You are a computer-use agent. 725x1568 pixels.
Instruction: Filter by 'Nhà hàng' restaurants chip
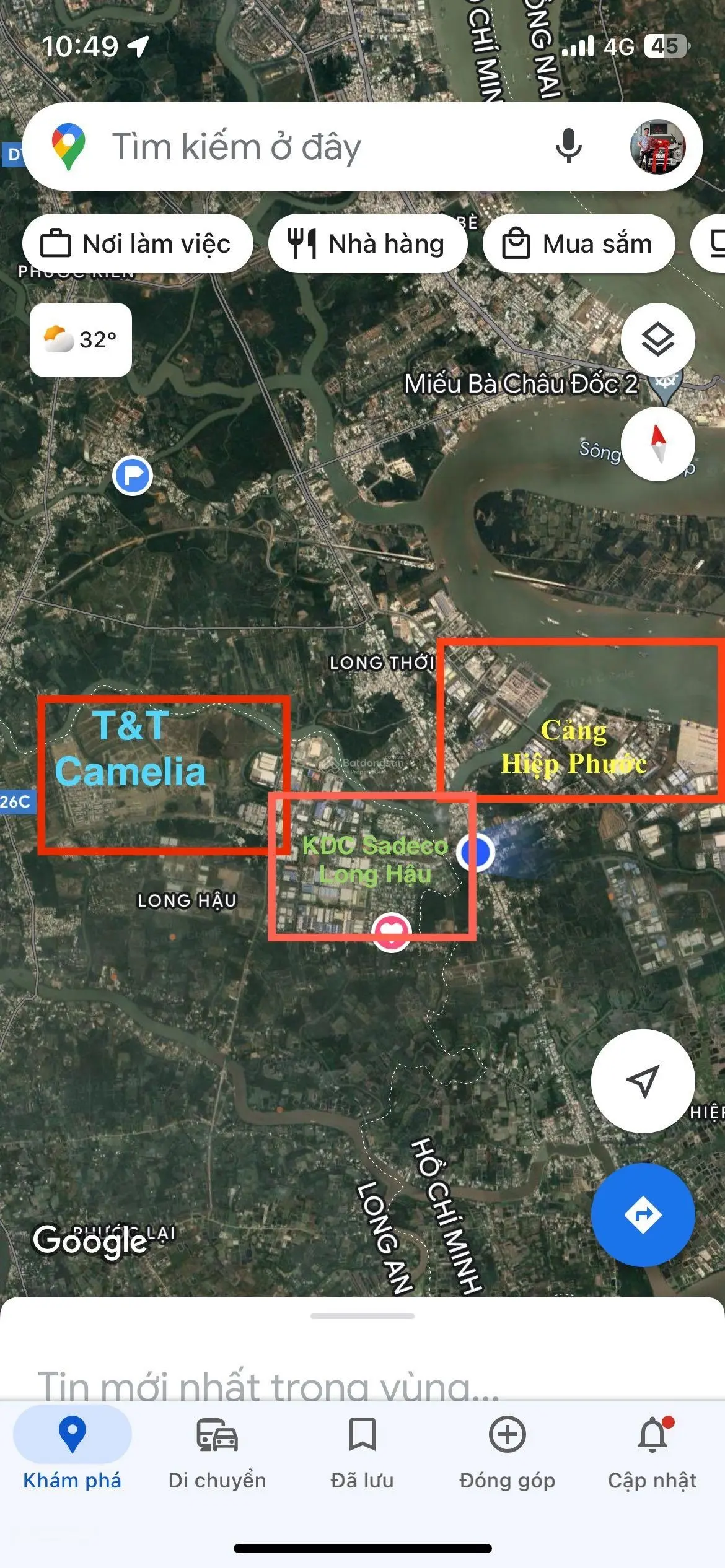(x=367, y=244)
